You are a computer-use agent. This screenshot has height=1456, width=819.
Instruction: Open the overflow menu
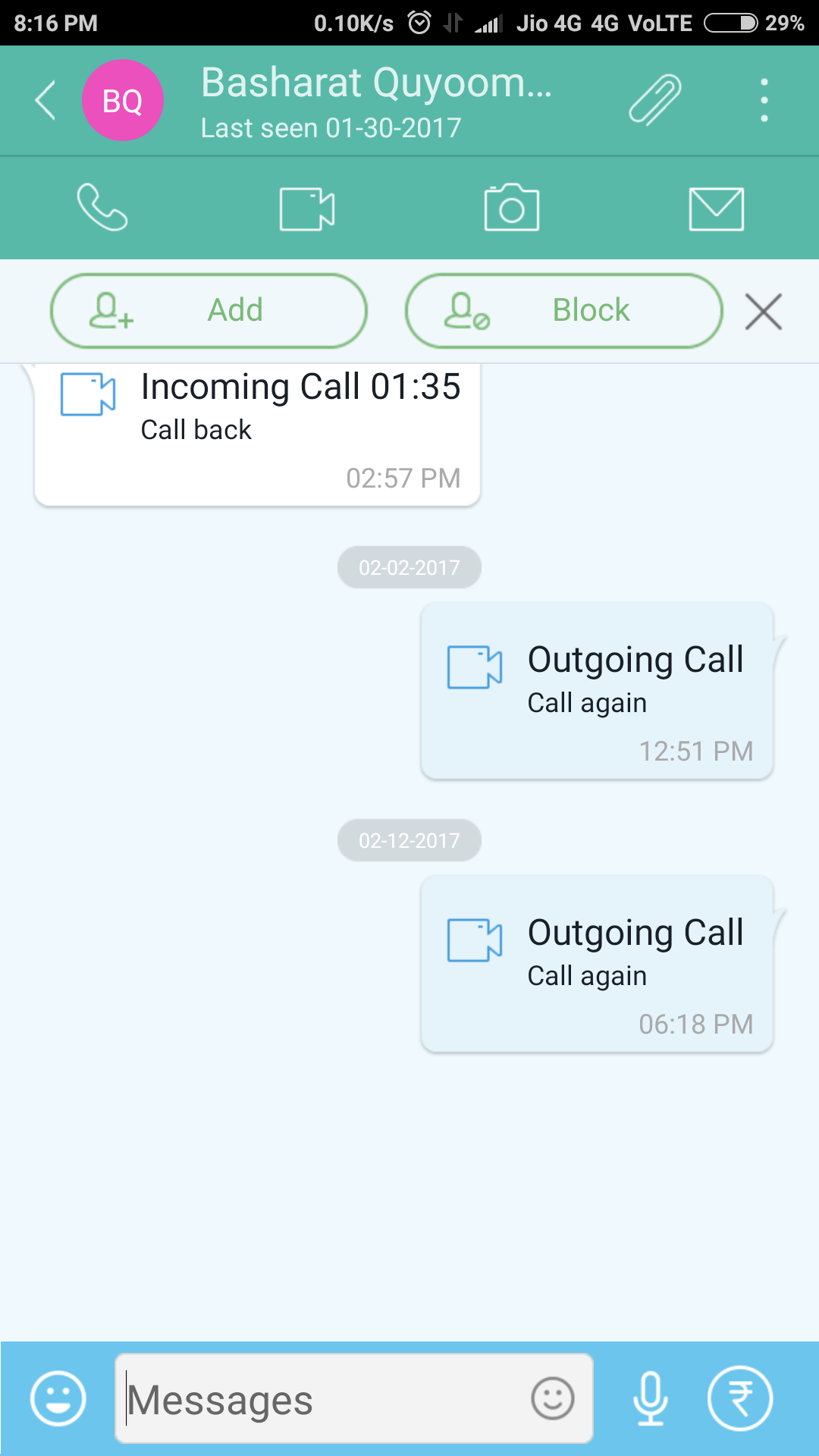coord(764,100)
